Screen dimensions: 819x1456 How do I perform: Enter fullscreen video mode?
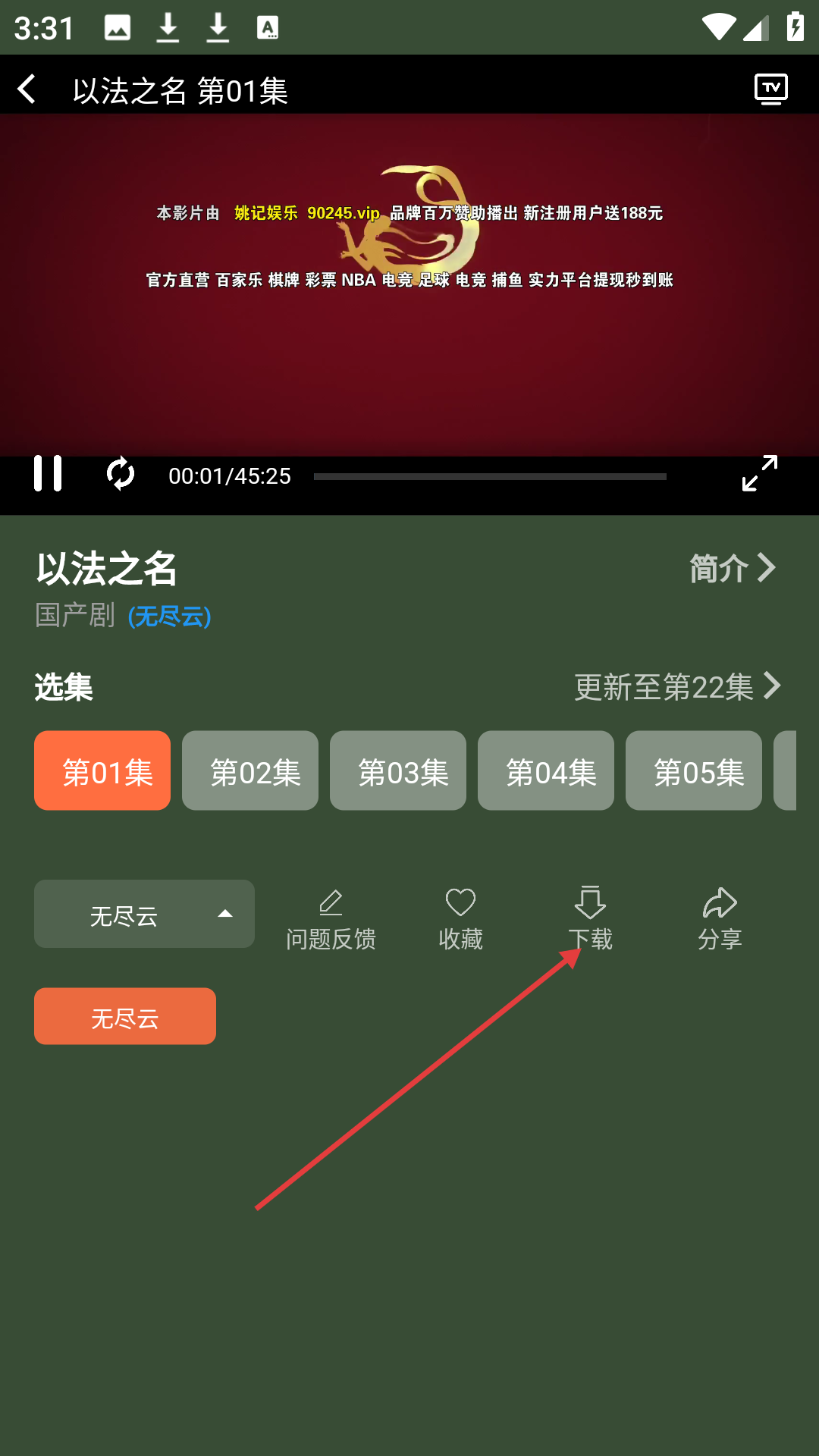[x=759, y=474]
